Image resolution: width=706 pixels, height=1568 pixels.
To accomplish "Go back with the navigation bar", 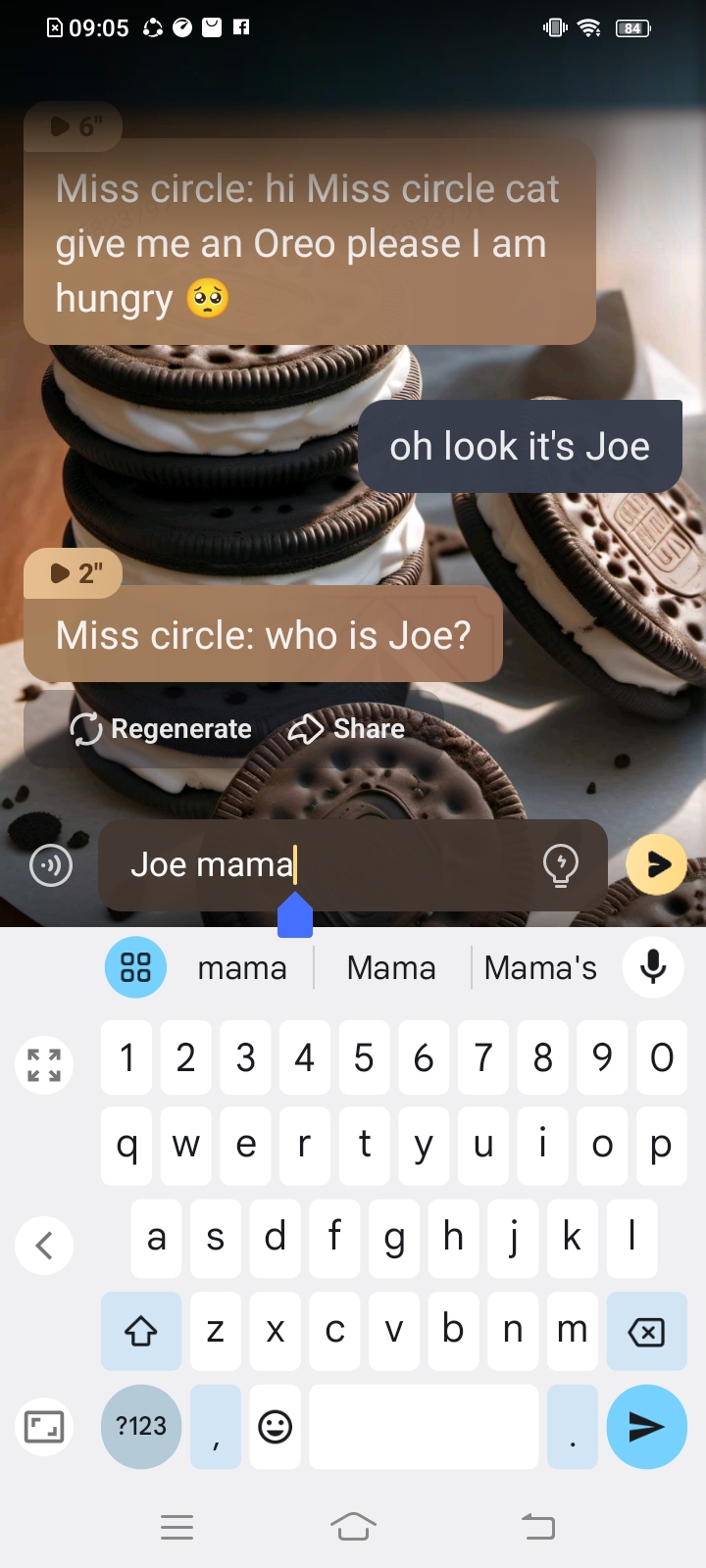I will [x=537, y=1527].
